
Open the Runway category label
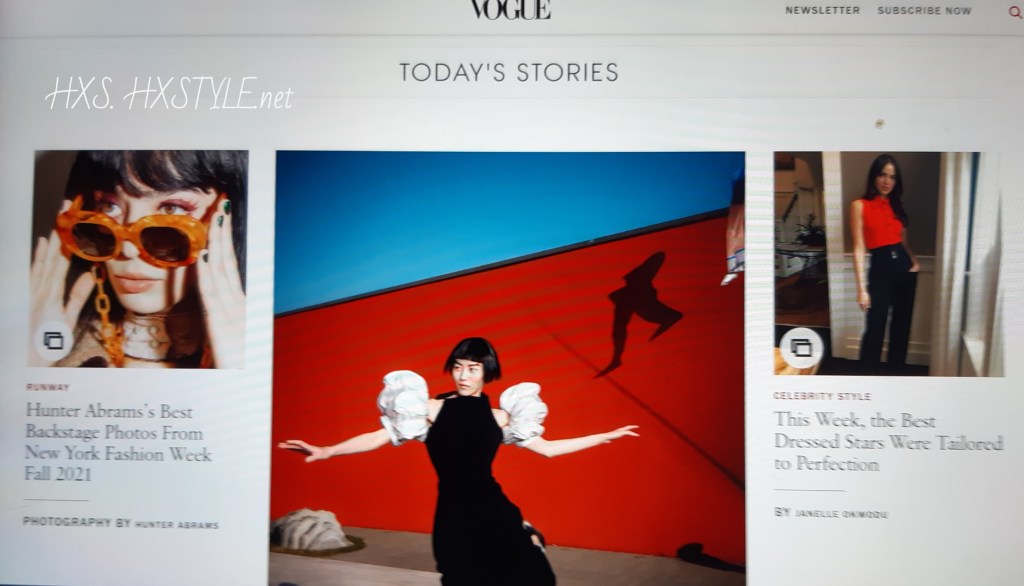point(47,386)
